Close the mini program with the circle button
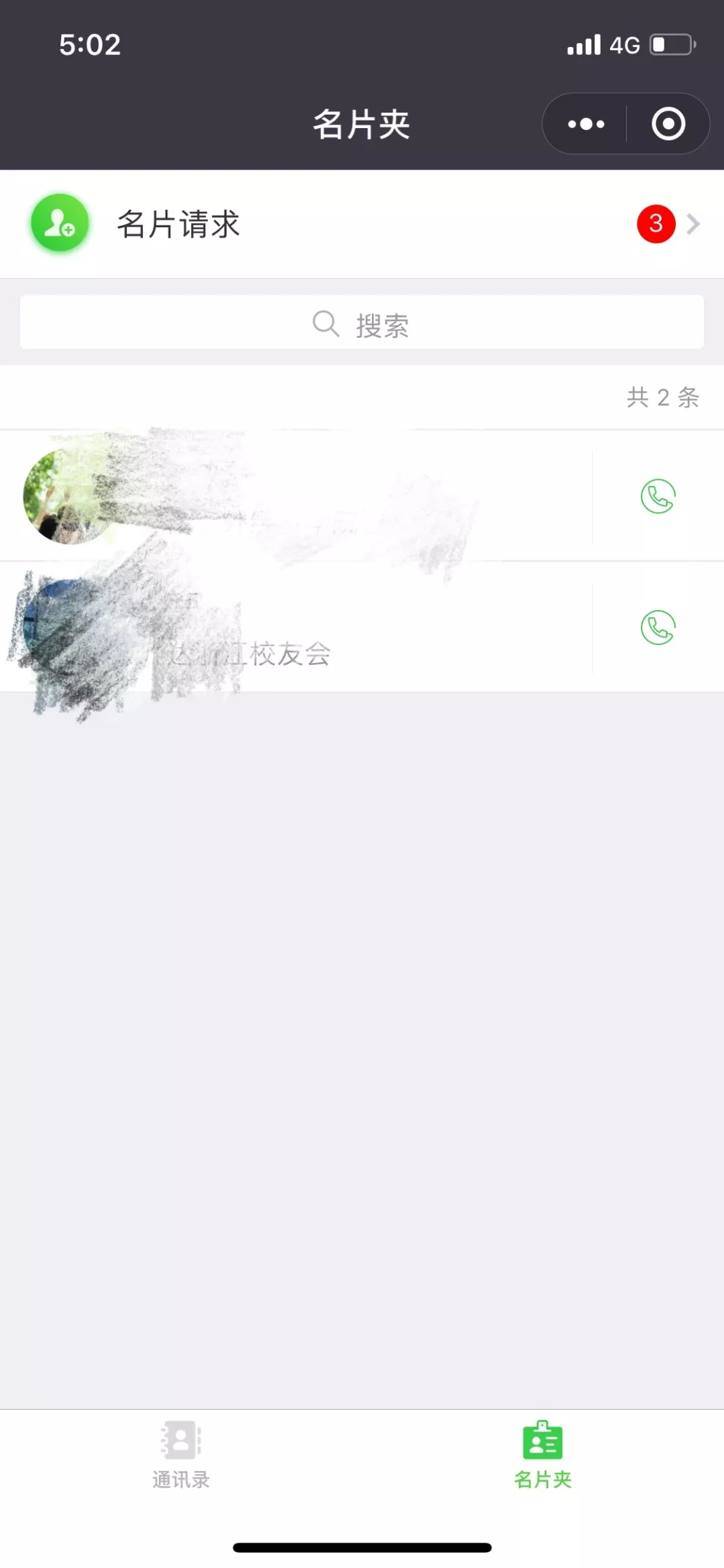Image resolution: width=724 pixels, height=1568 pixels. pos(668,124)
